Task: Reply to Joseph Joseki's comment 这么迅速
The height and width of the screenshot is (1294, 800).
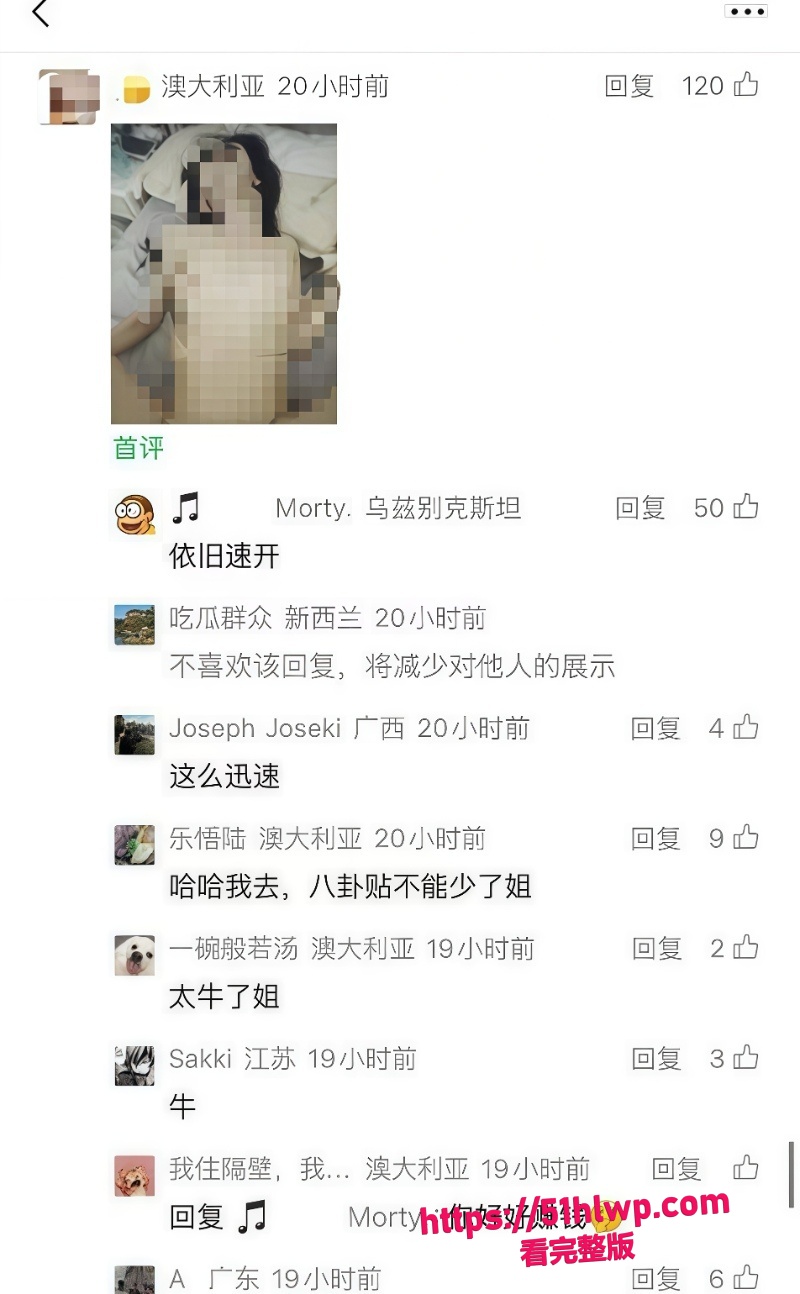Action: click(656, 728)
